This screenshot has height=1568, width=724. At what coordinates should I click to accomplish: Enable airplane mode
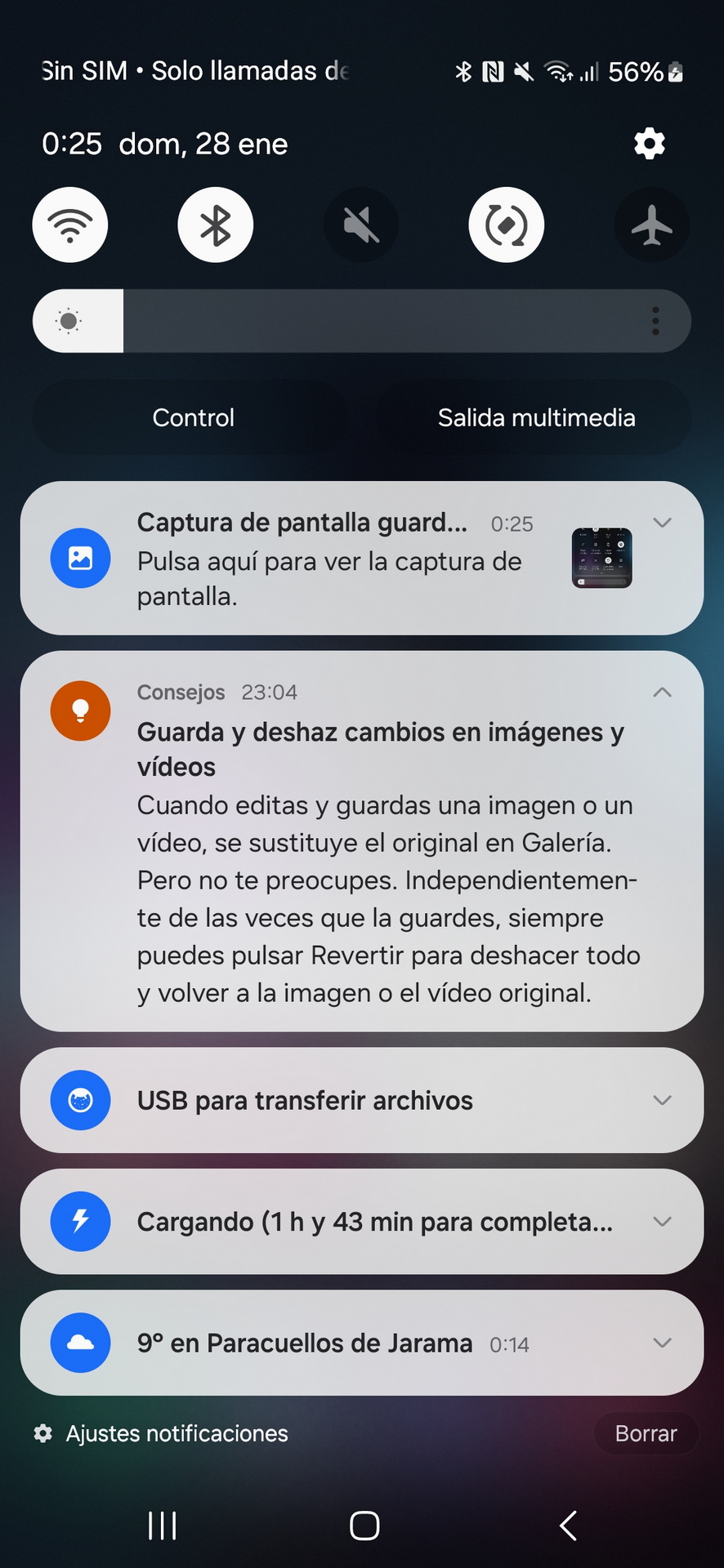click(x=652, y=225)
